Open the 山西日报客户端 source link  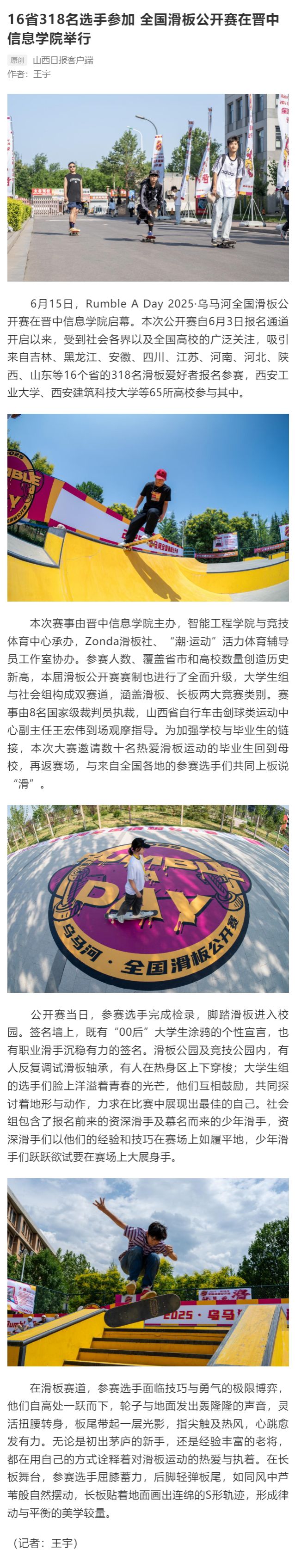click(62, 60)
